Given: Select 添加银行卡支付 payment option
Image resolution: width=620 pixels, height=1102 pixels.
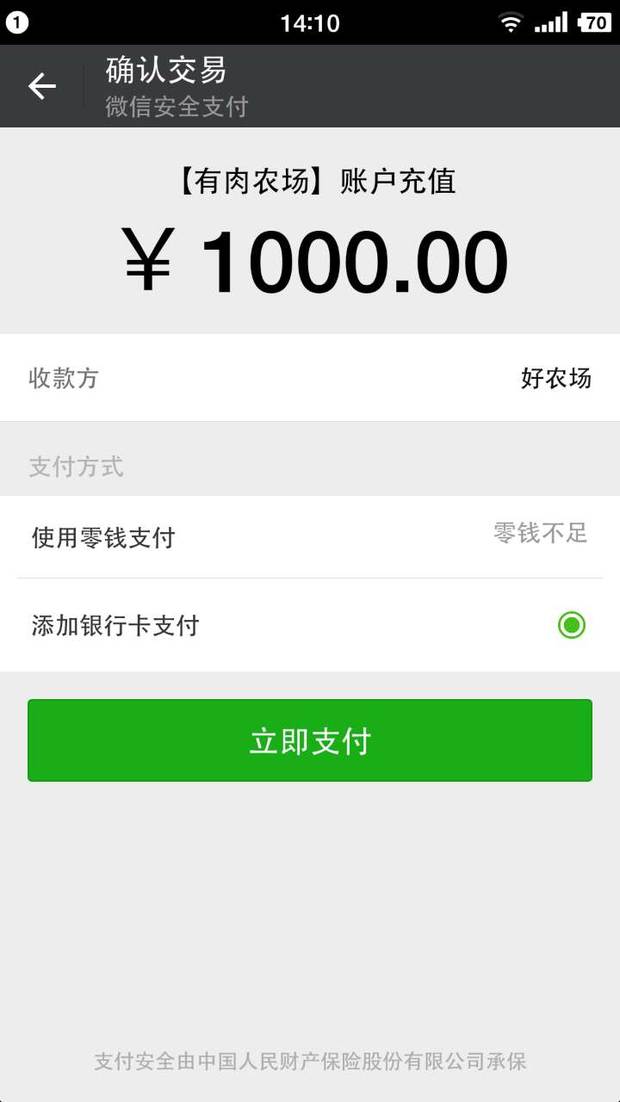Looking at the screenshot, I should pos(310,626).
